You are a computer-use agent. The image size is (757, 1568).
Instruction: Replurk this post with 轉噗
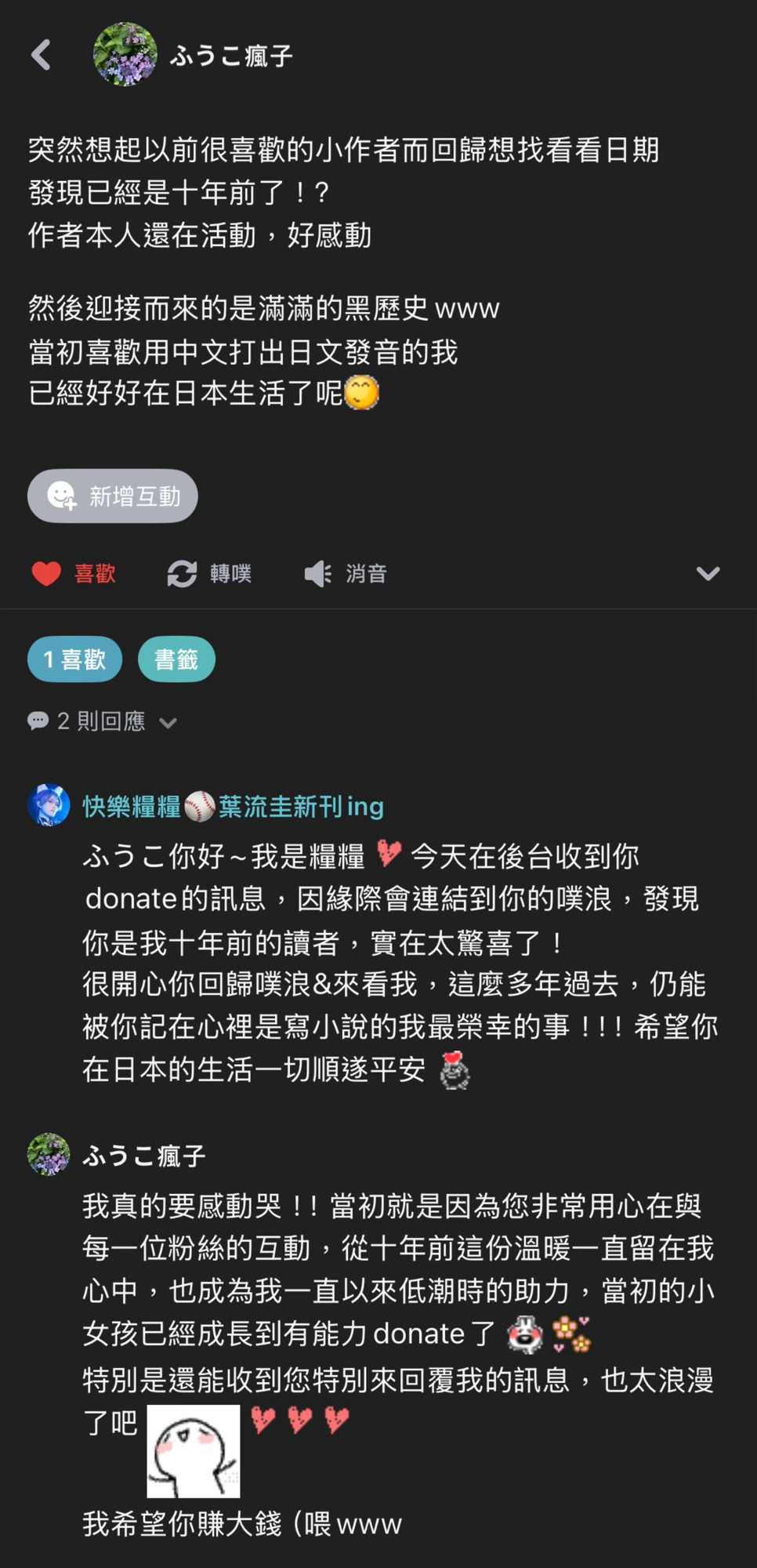(x=209, y=574)
